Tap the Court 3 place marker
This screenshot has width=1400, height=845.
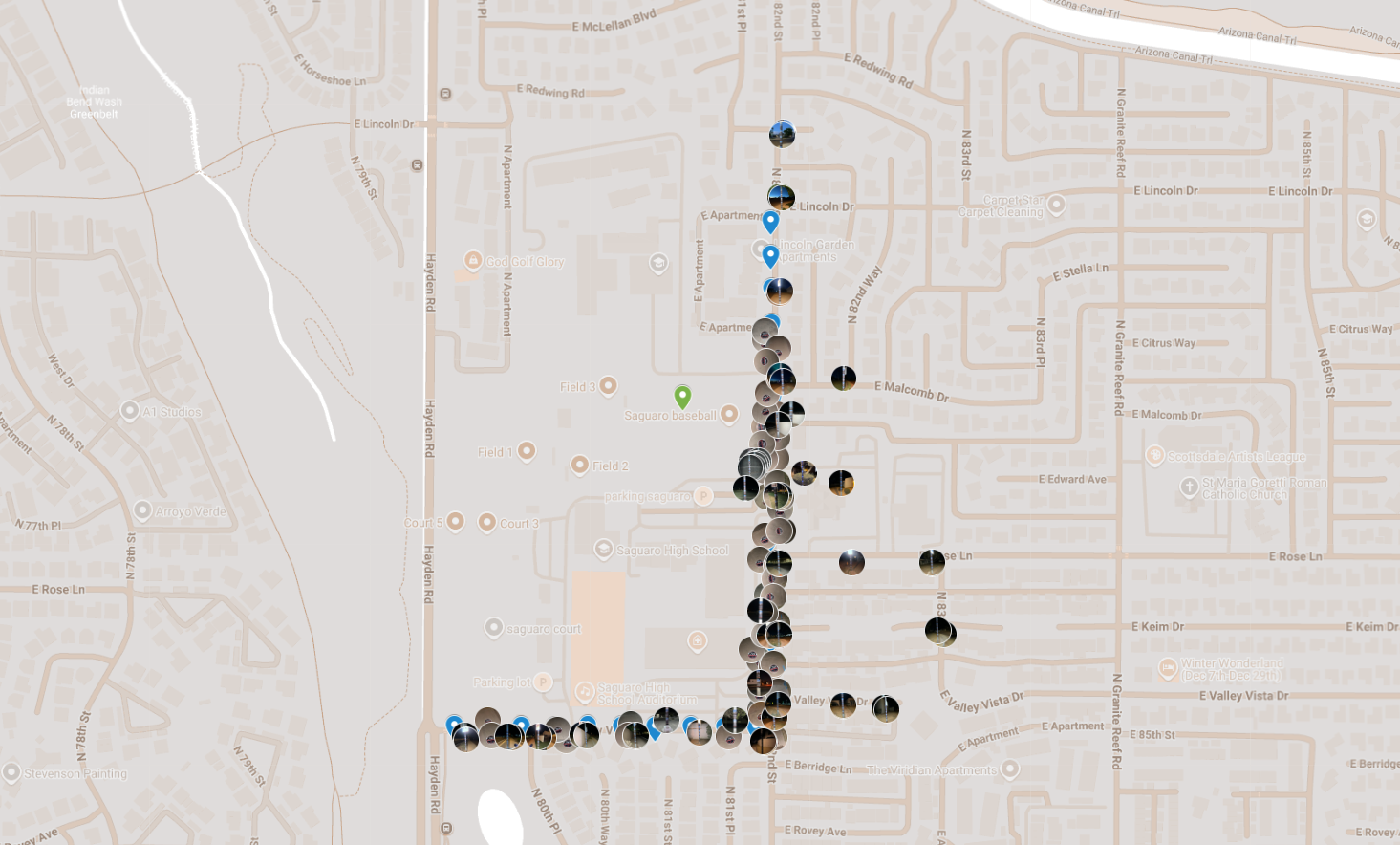point(486,522)
